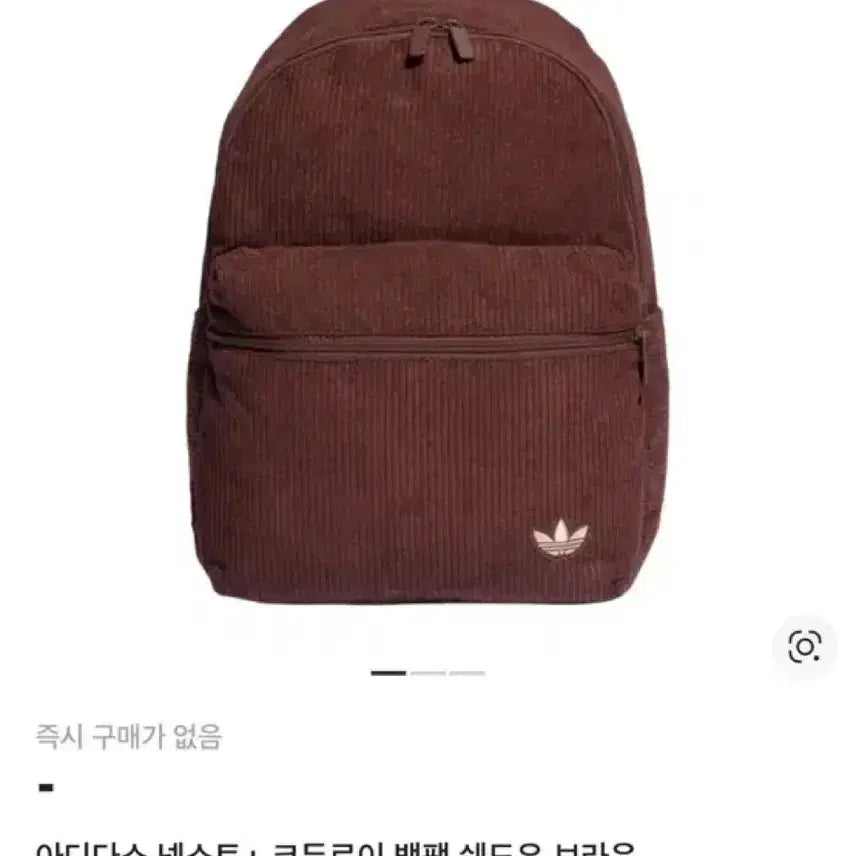Jump to the second image indicator dot
The image size is (856, 856).
pyautogui.click(x=428, y=673)
